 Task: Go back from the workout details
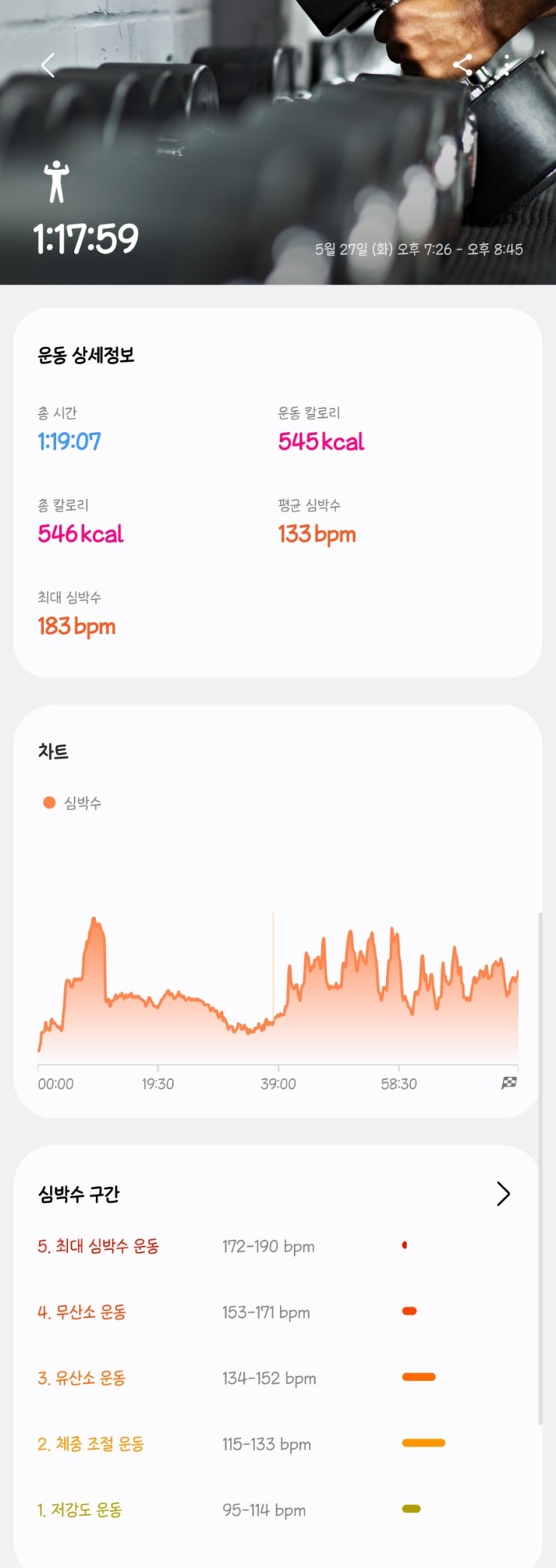(48, 66)
